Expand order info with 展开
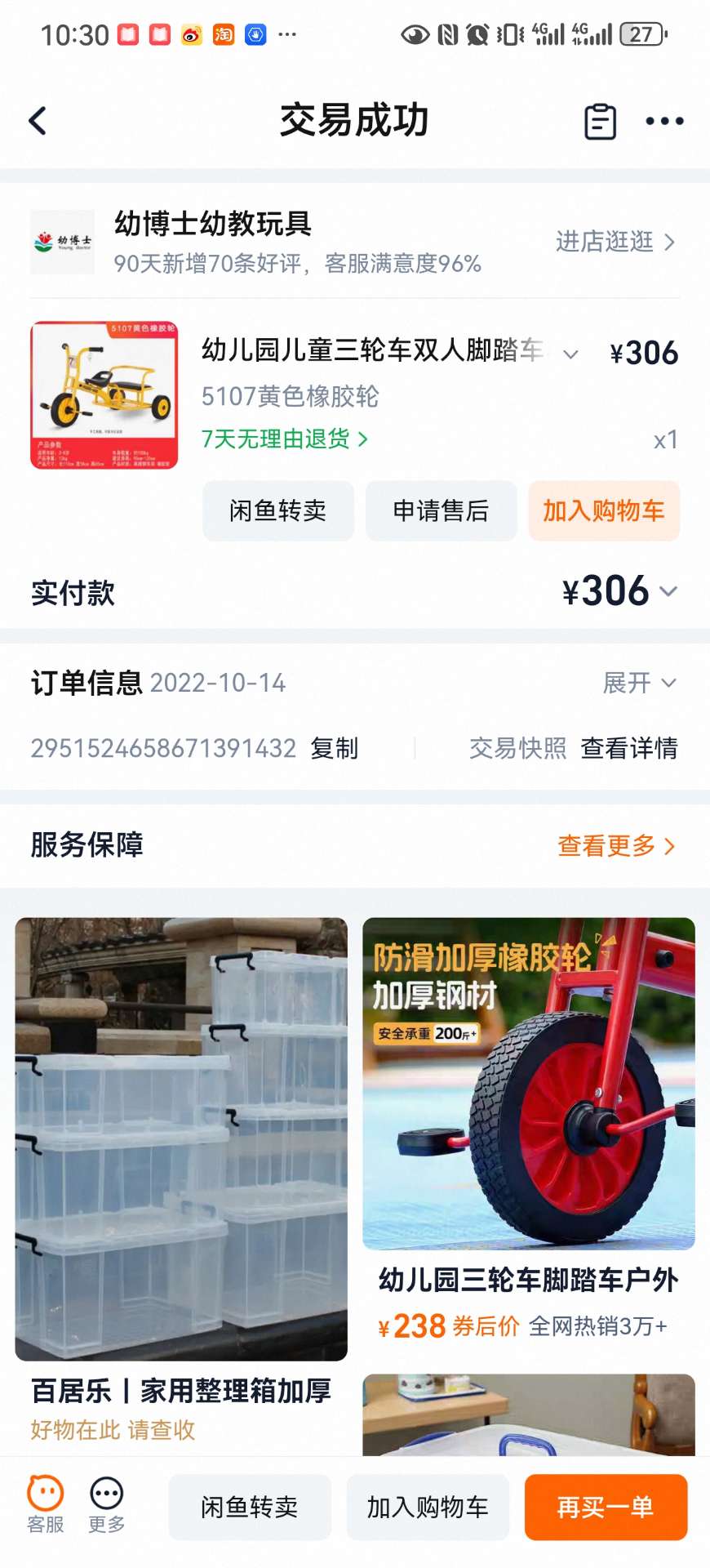Image resolution: width=710 pixels, height=1568 pixels. tap(639, 683)
